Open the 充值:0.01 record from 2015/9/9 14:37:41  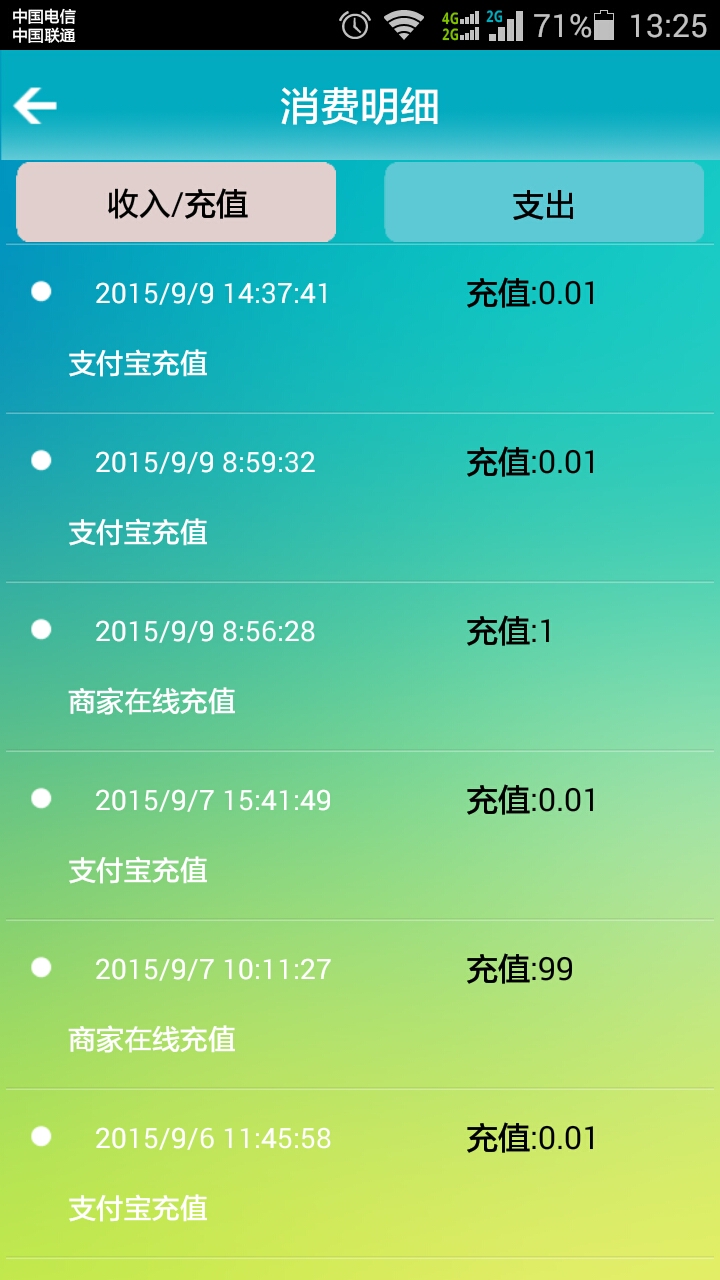(532, 293)
